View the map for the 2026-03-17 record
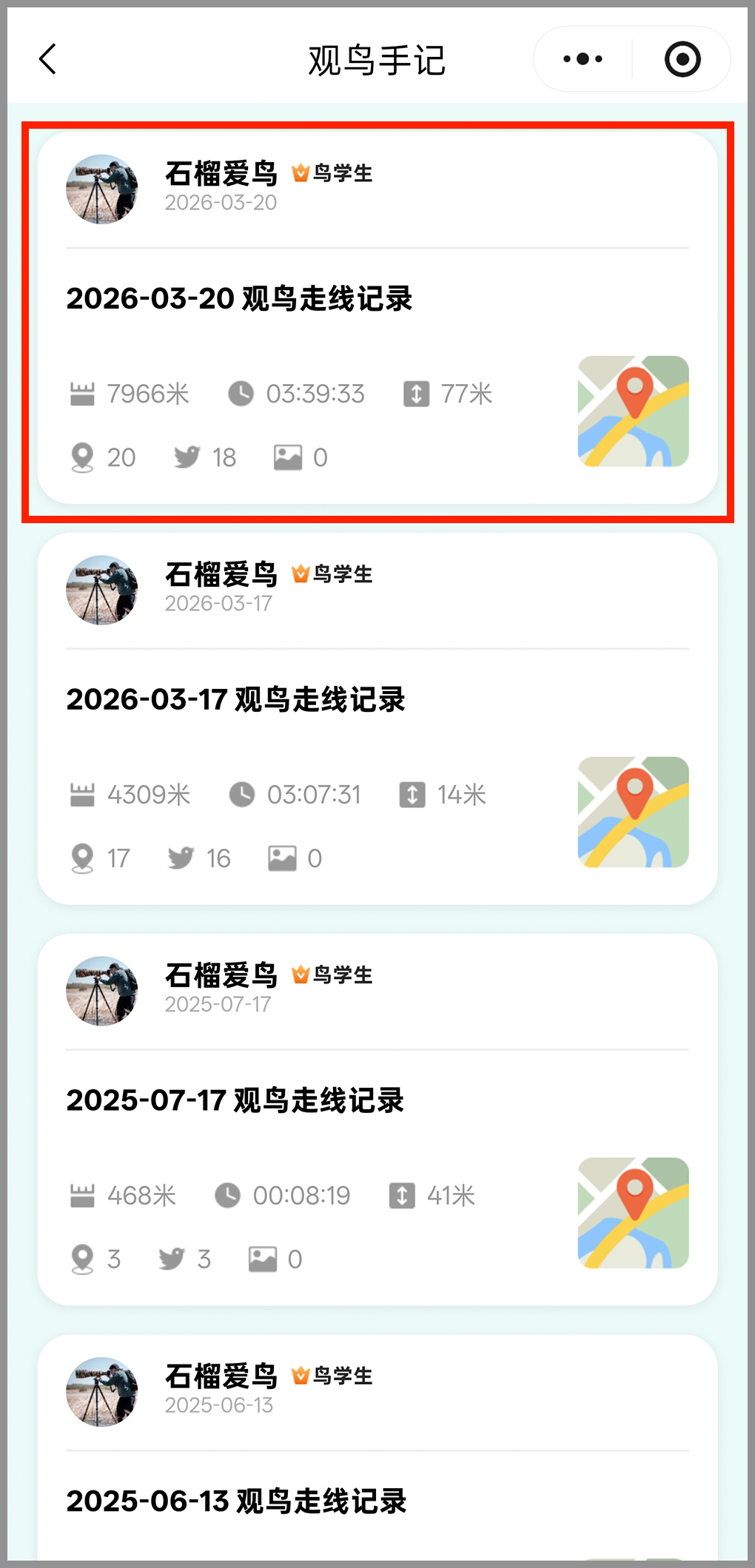Image resolution: width=755 pixels, height=1568 pixels. 633,812
